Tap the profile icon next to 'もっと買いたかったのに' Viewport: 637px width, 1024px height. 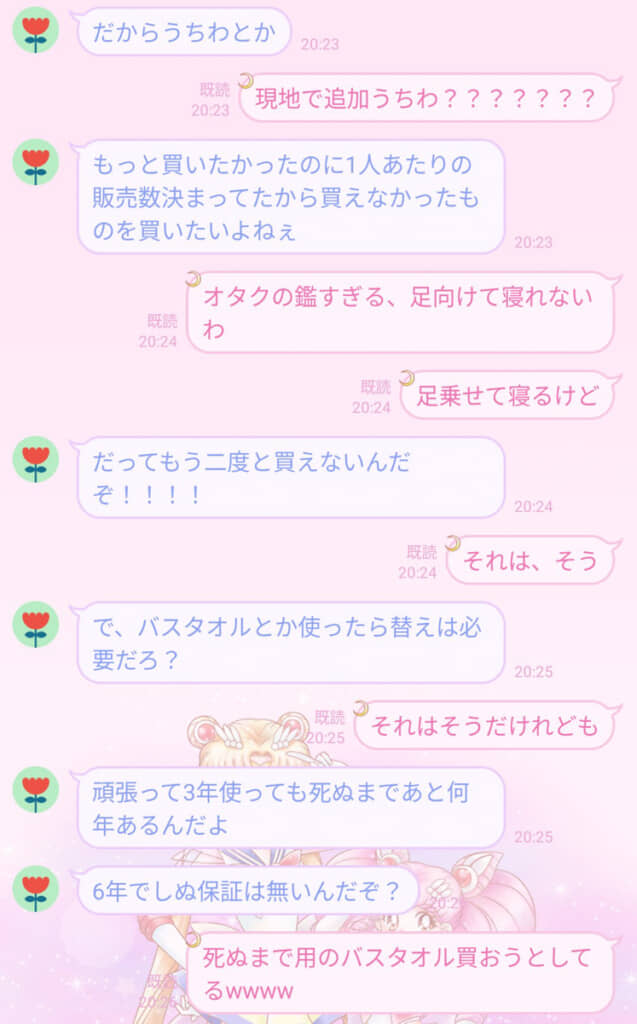pos(36,162)
